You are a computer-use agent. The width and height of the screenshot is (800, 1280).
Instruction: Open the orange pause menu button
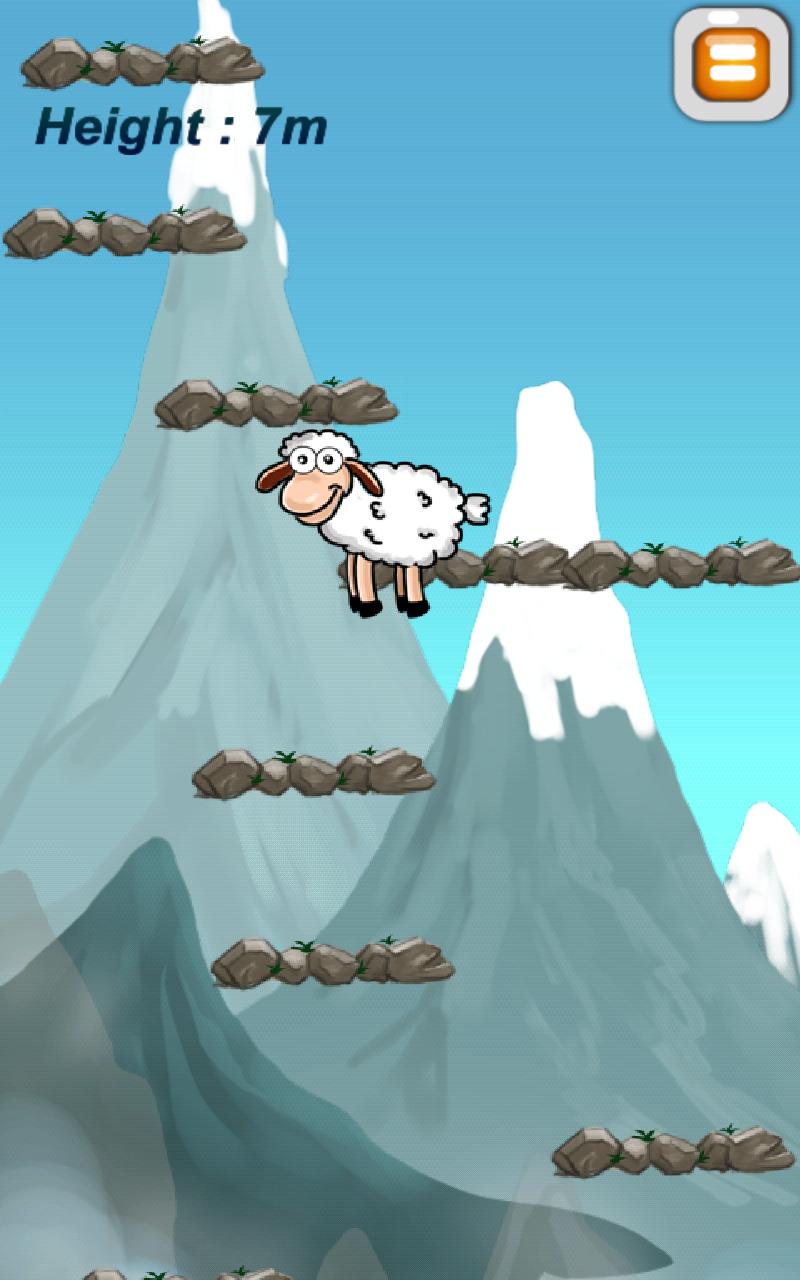[732, 64]
